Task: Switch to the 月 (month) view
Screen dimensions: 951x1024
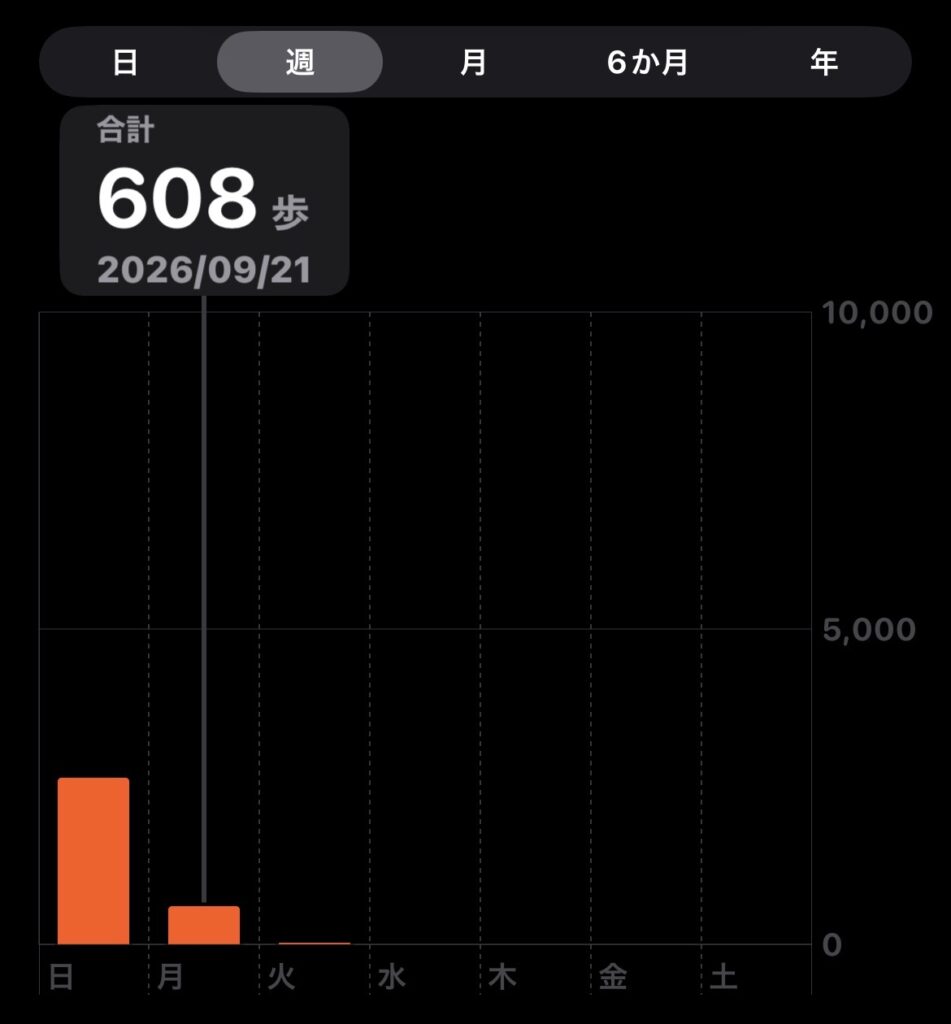Action: pyautogui.click(x=474, y=62)
